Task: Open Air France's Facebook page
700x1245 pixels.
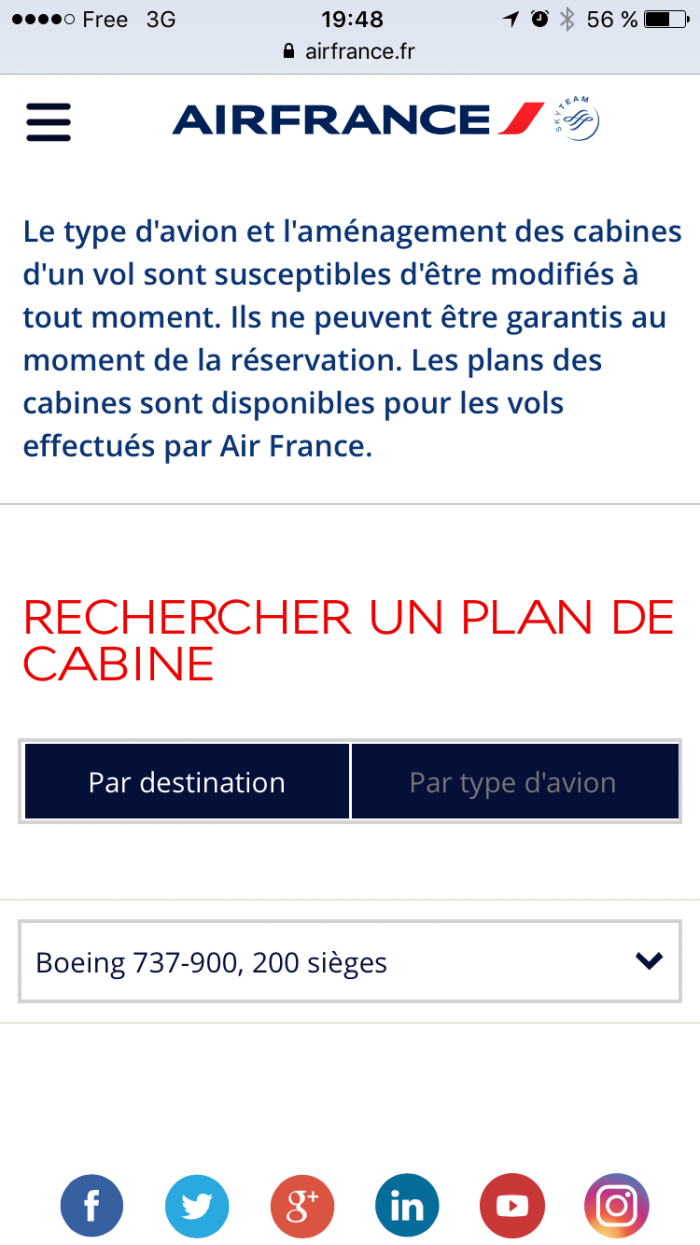Action: 91,1207
